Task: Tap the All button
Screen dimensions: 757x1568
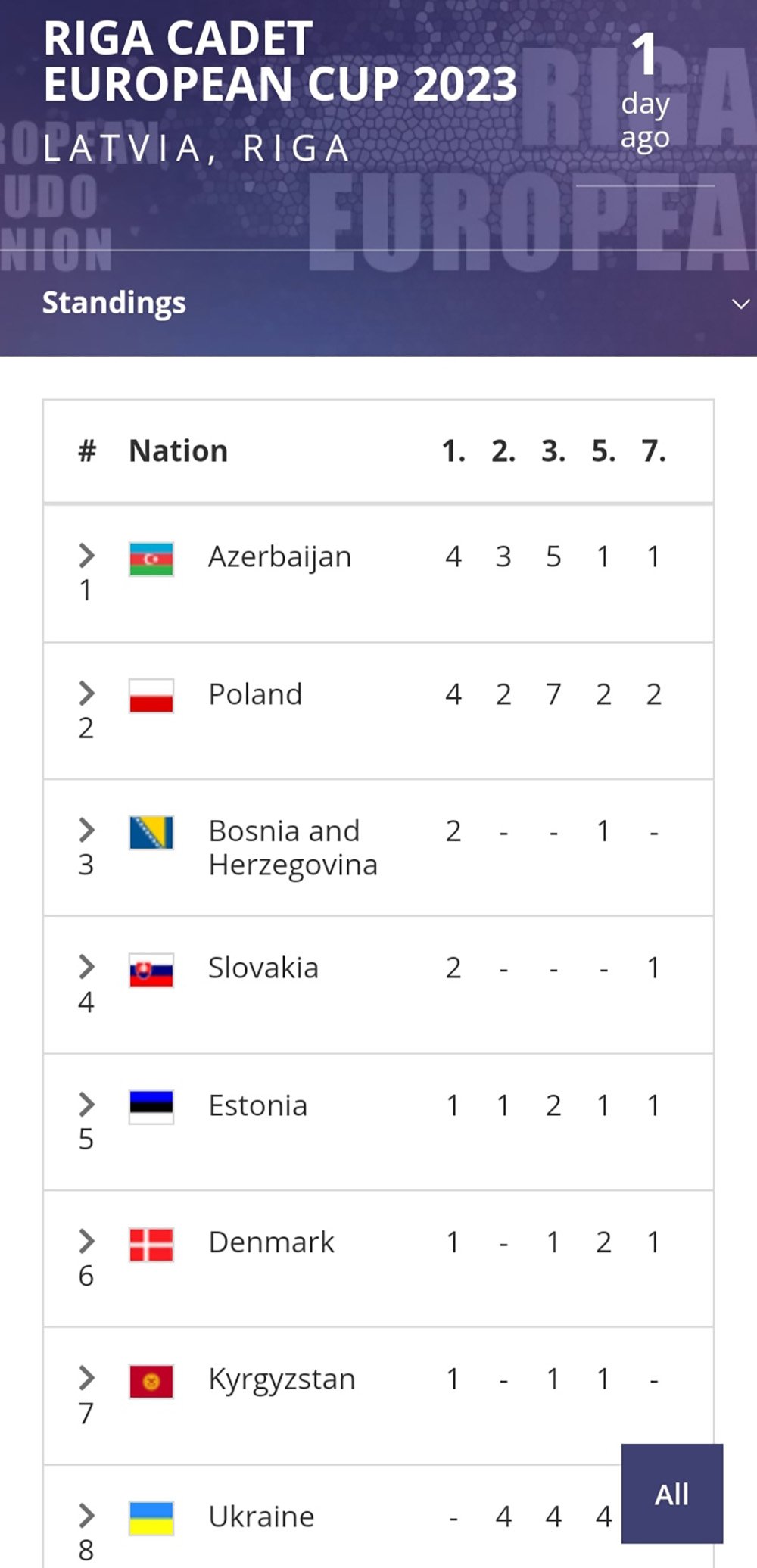Action: coord(672,1494)
